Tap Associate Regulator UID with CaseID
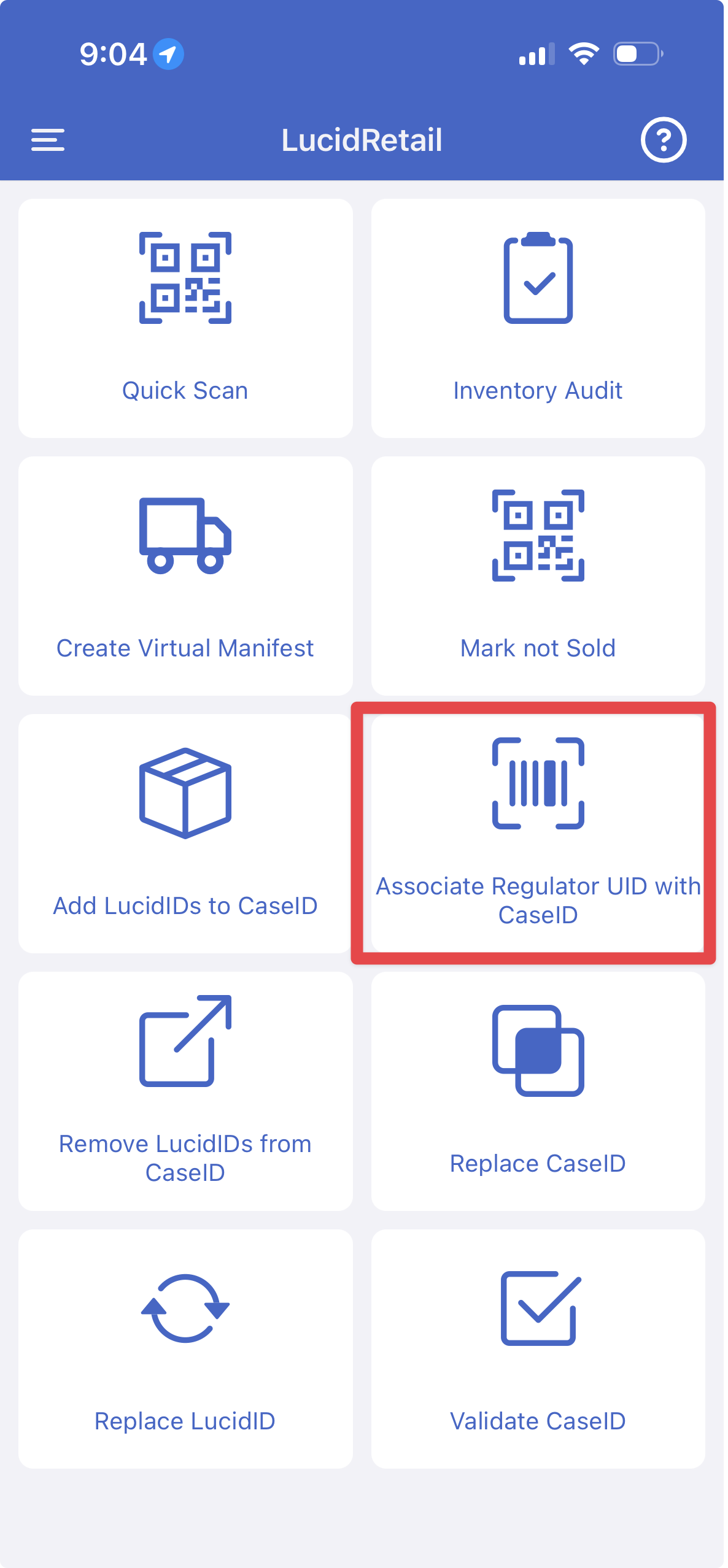This screenshot has height=1568, width=728. tap(538, 833)
